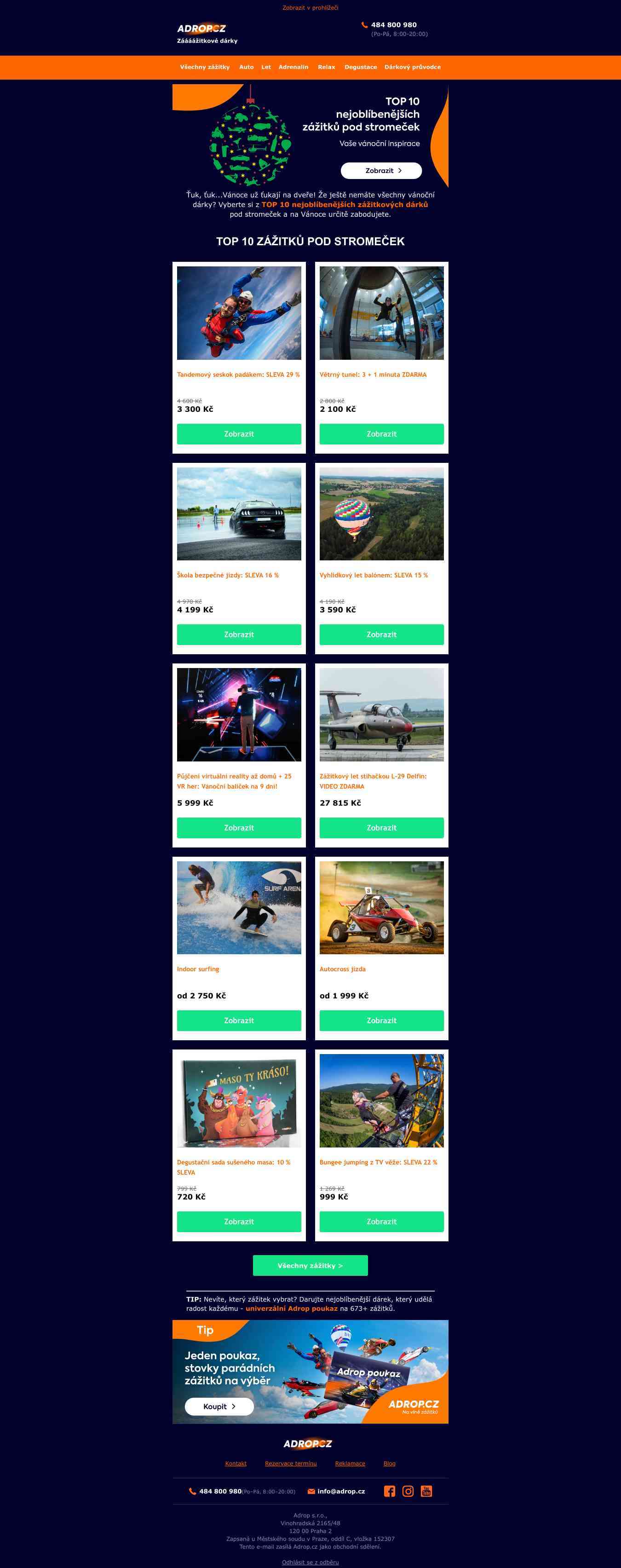The image size is (621, 1568).
Task: Open the 'Zobrazit v prohlížeči' link
Action: point(310,8)
